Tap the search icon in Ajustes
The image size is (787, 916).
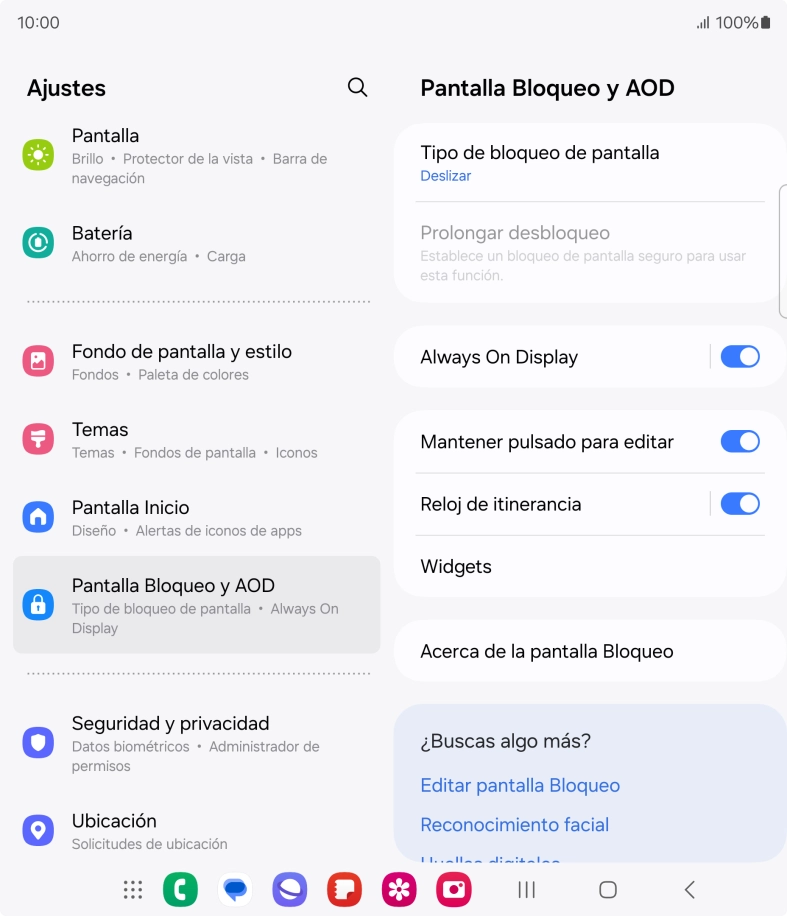pyautogui.click(x=357, y=87)
